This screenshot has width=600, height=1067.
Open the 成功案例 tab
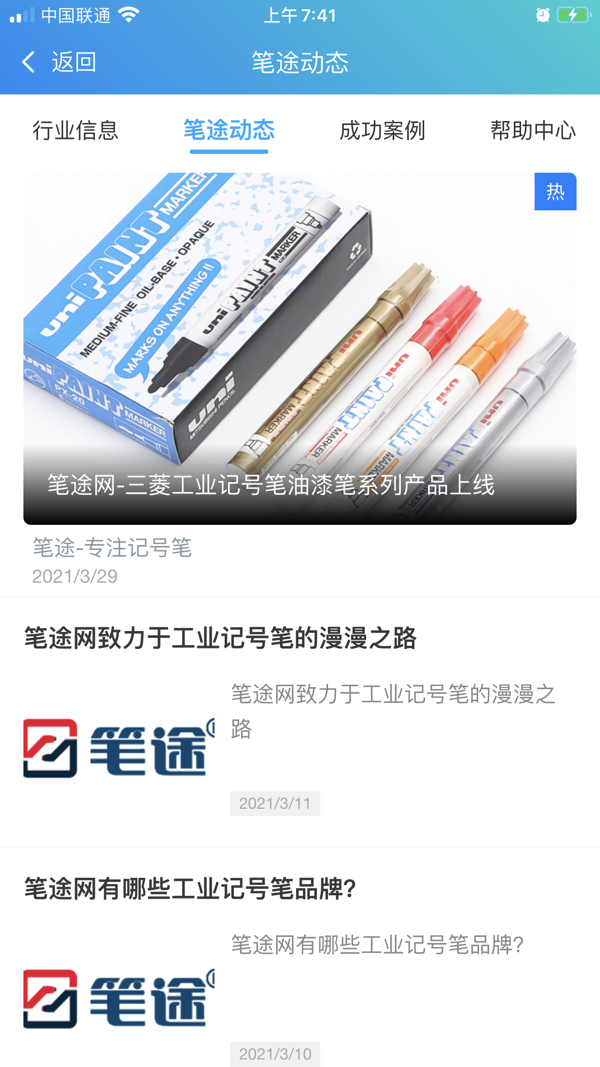pyautogui.click(x=382, y=130)
